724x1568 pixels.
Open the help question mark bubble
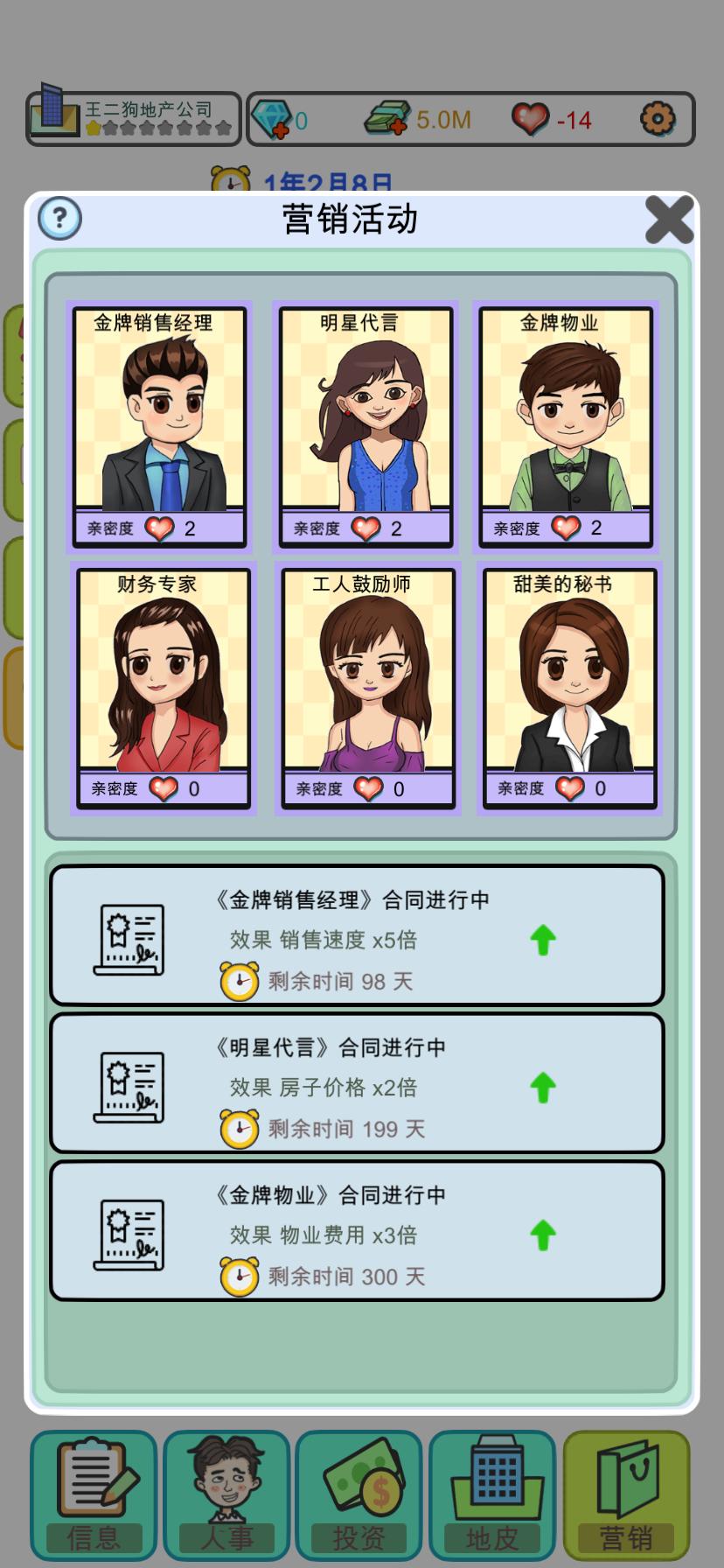[59, 218]
